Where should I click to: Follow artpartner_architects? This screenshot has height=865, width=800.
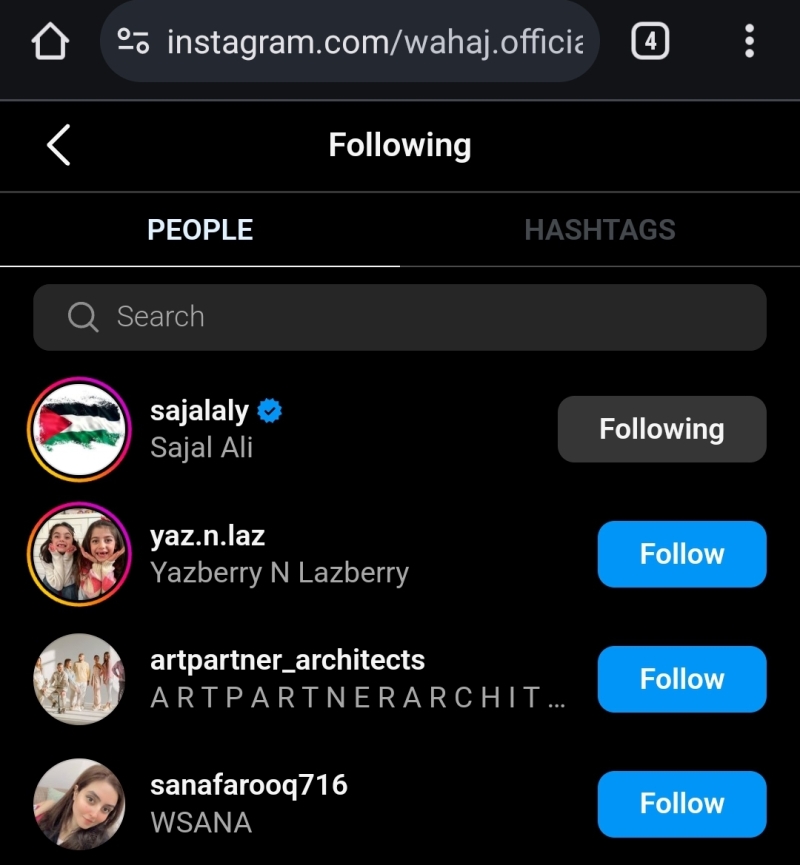point(681,679)
